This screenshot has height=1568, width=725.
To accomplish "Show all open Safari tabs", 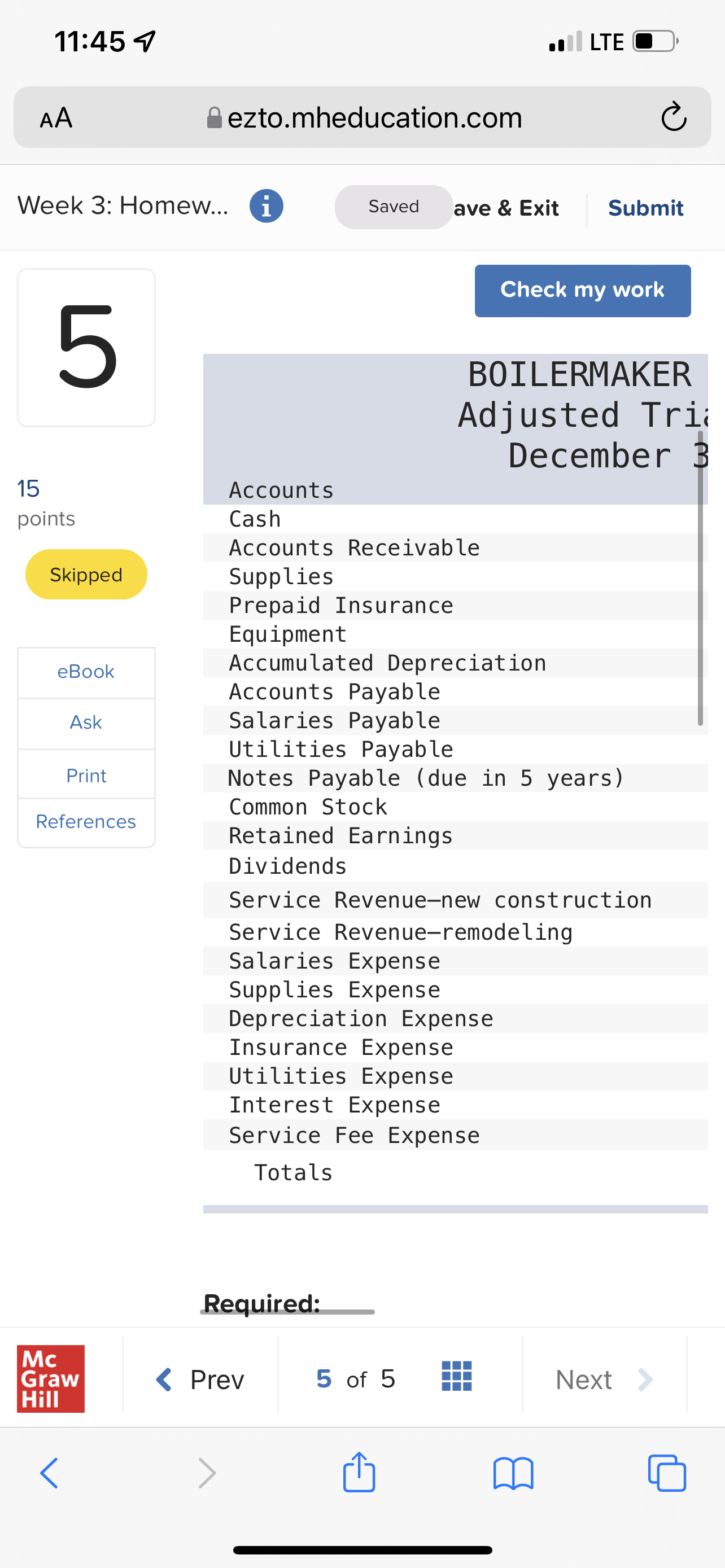I will (667, 1473).
